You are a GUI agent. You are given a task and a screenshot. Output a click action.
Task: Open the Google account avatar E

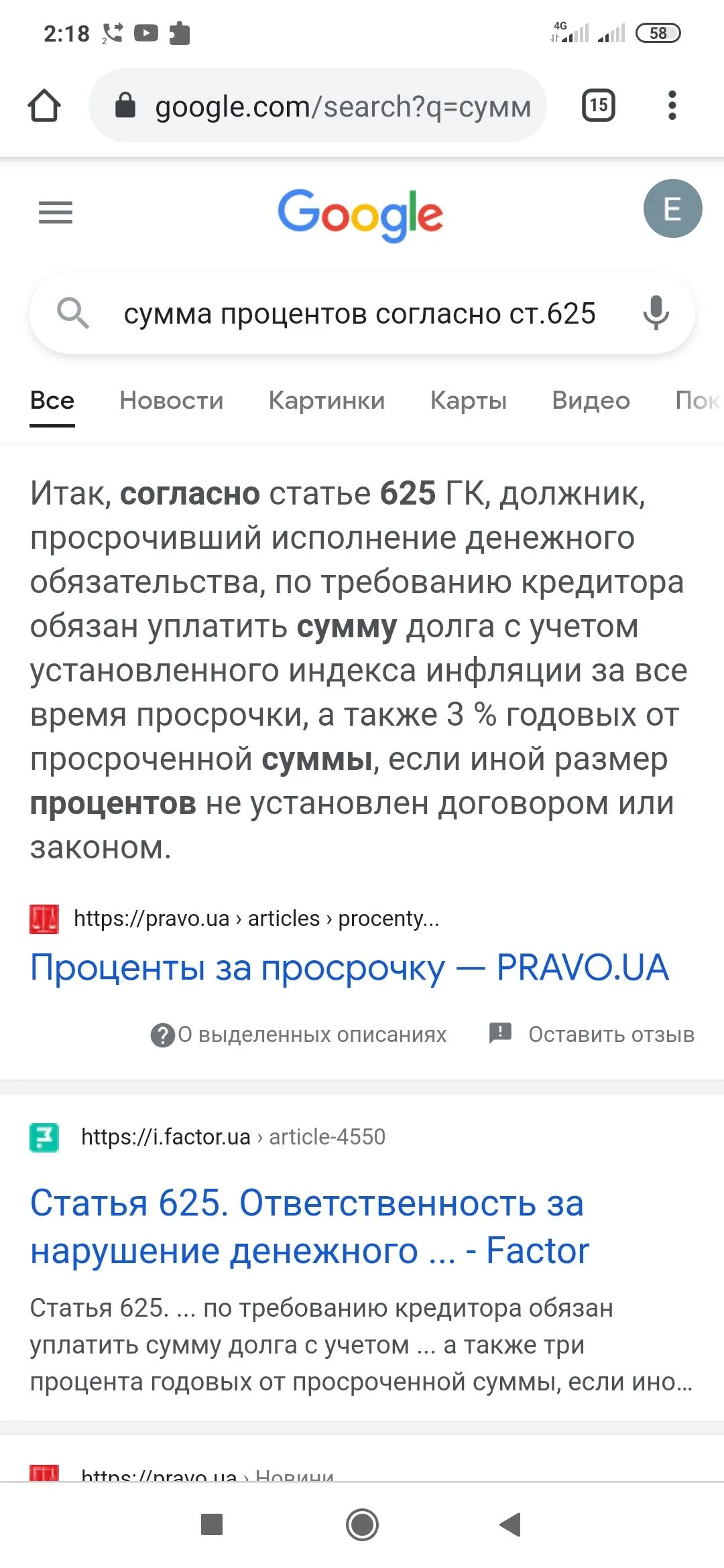click(672, 208)
